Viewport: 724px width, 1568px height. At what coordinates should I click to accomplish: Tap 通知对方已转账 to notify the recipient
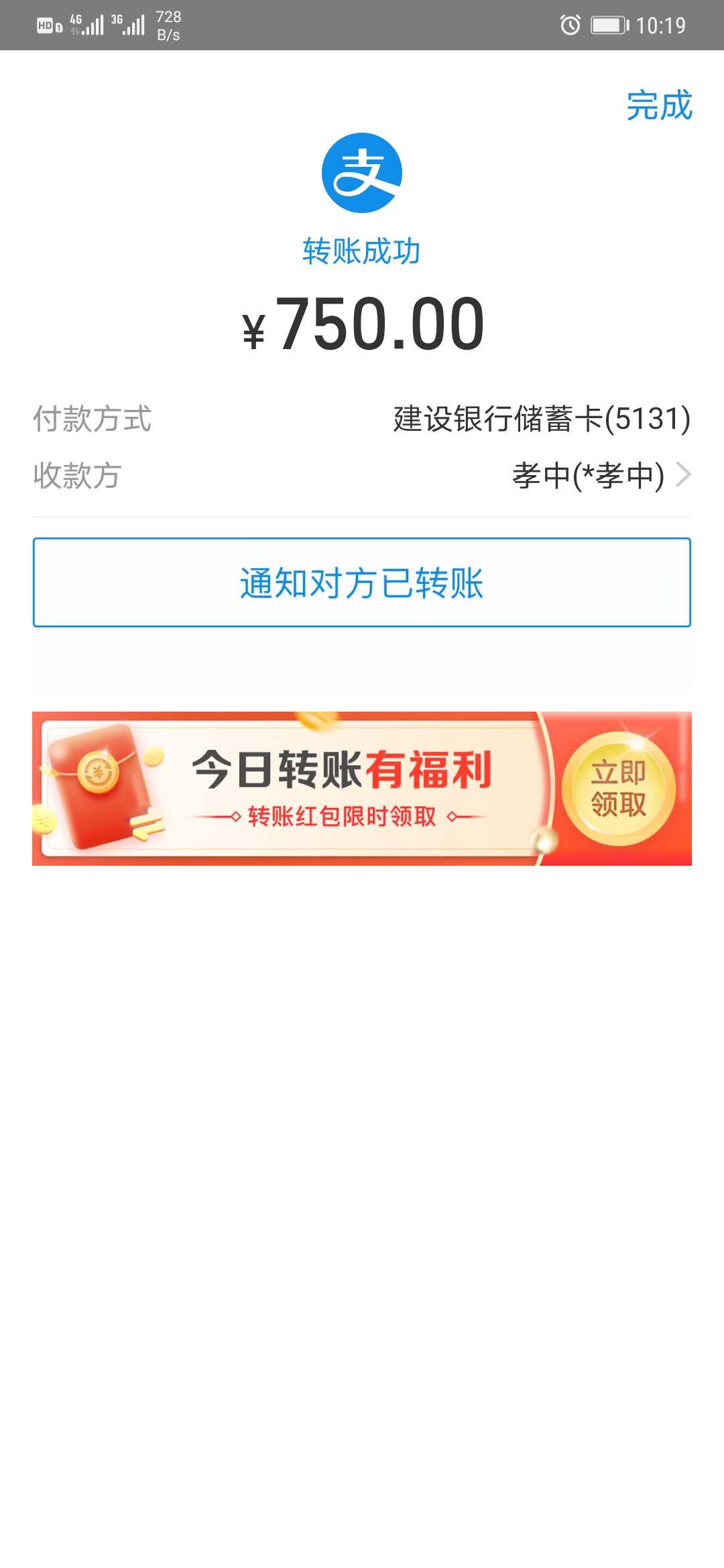[x=362, y=582]
